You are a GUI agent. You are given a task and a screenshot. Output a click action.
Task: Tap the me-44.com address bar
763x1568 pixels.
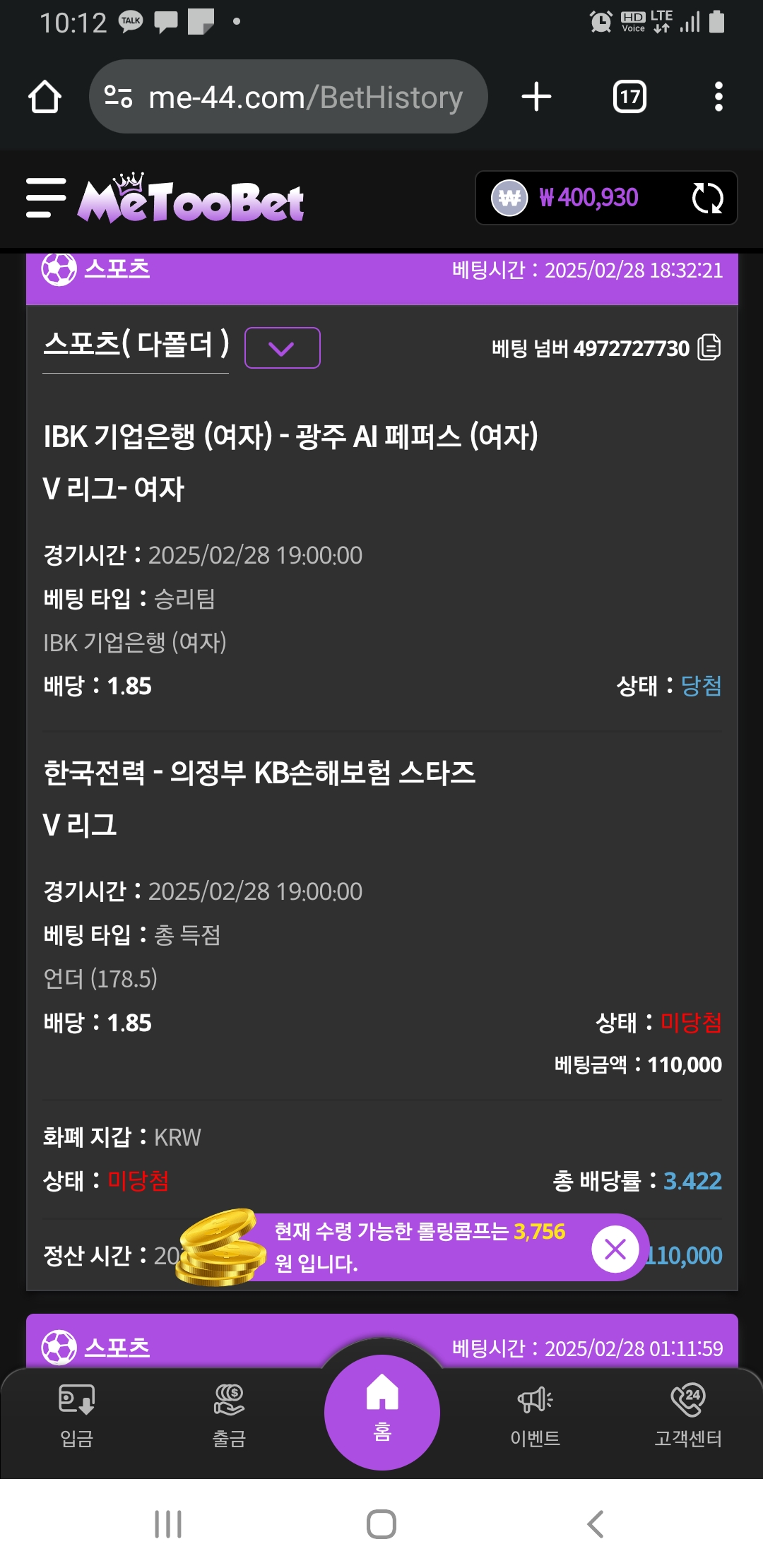(x=290, y=97)
